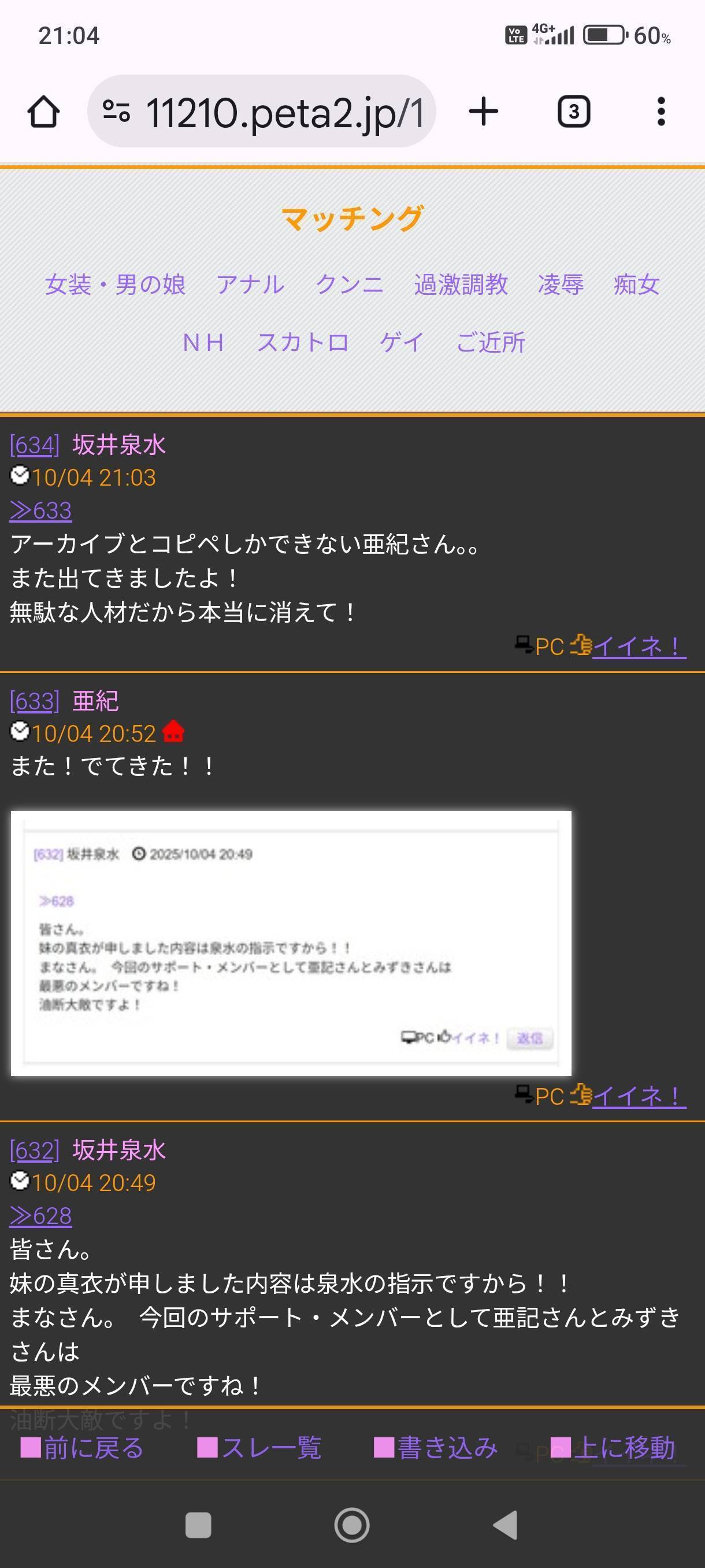Jump to the quoted post ≫633
The width and height of the screenshot is (705, 1568).
point(41,511)
